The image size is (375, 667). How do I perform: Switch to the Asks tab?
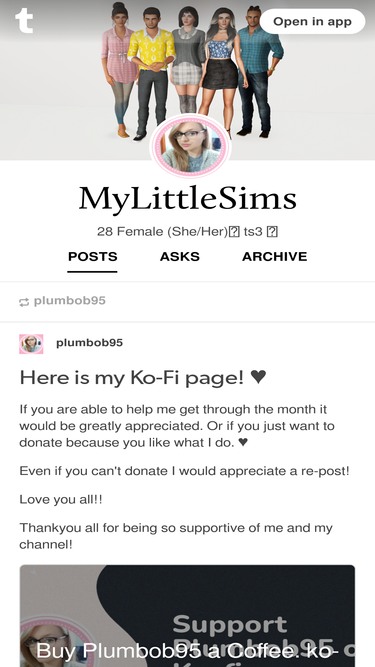(x=180, y=257)
